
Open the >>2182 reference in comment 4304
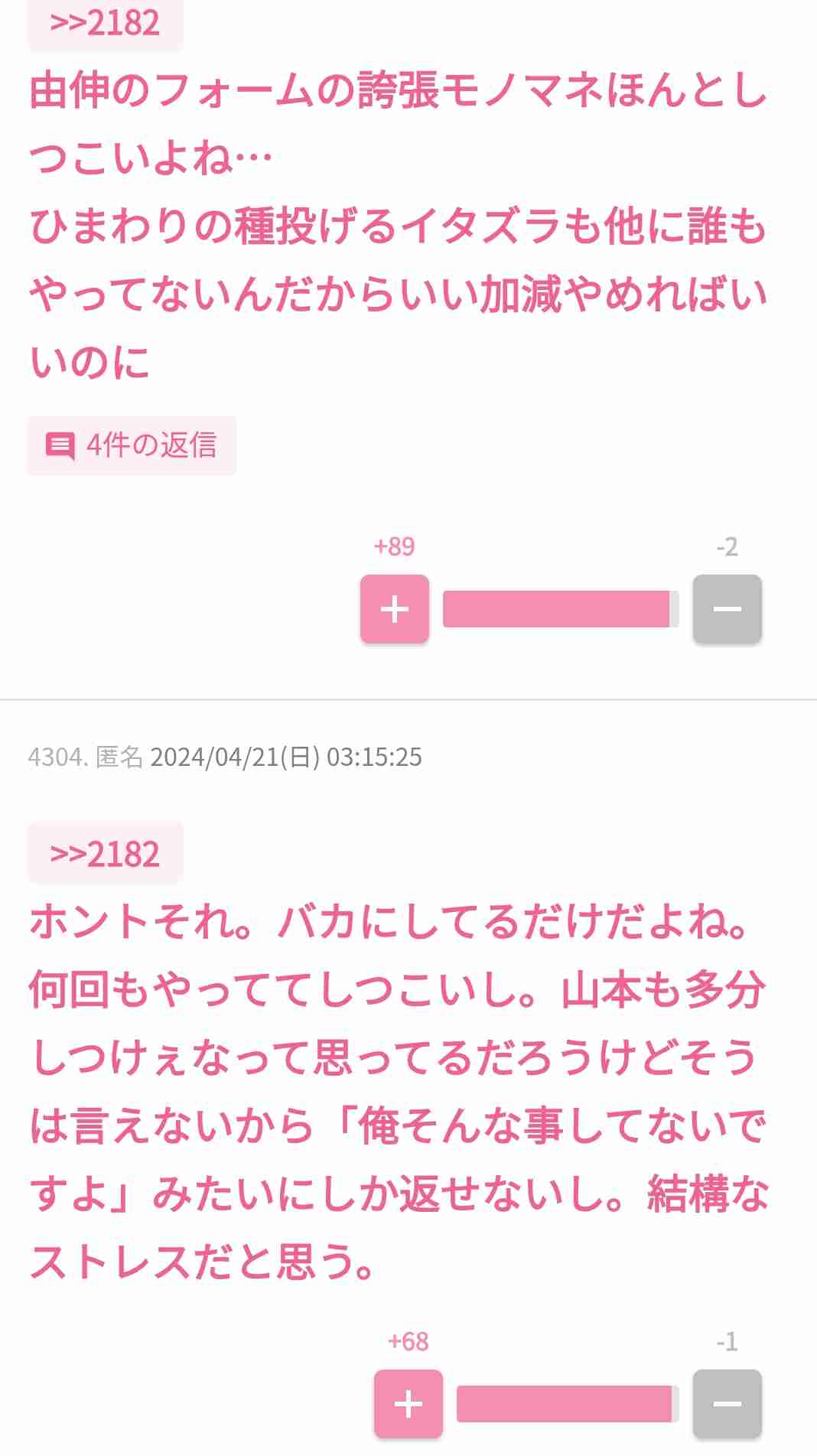[105, 854]
